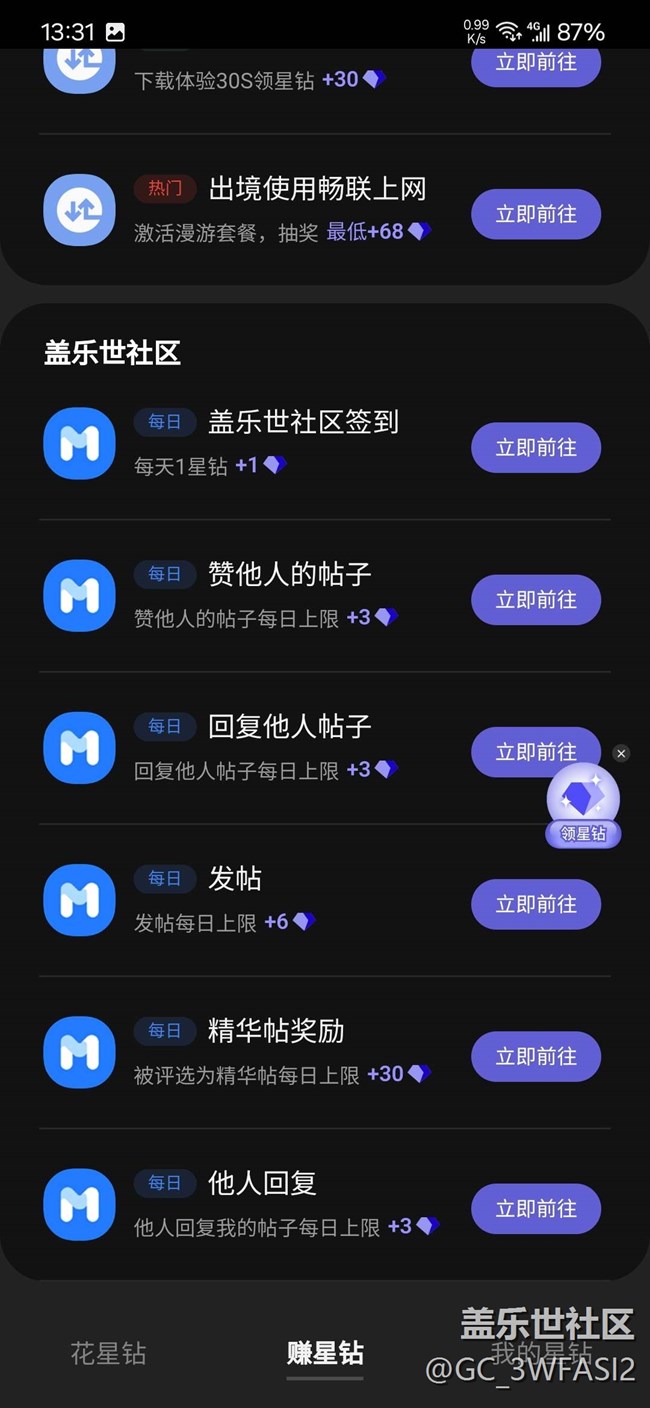Tap 立即前往 for 下载体验30S领星钻
650x1408 pixels.
(536, 63)
